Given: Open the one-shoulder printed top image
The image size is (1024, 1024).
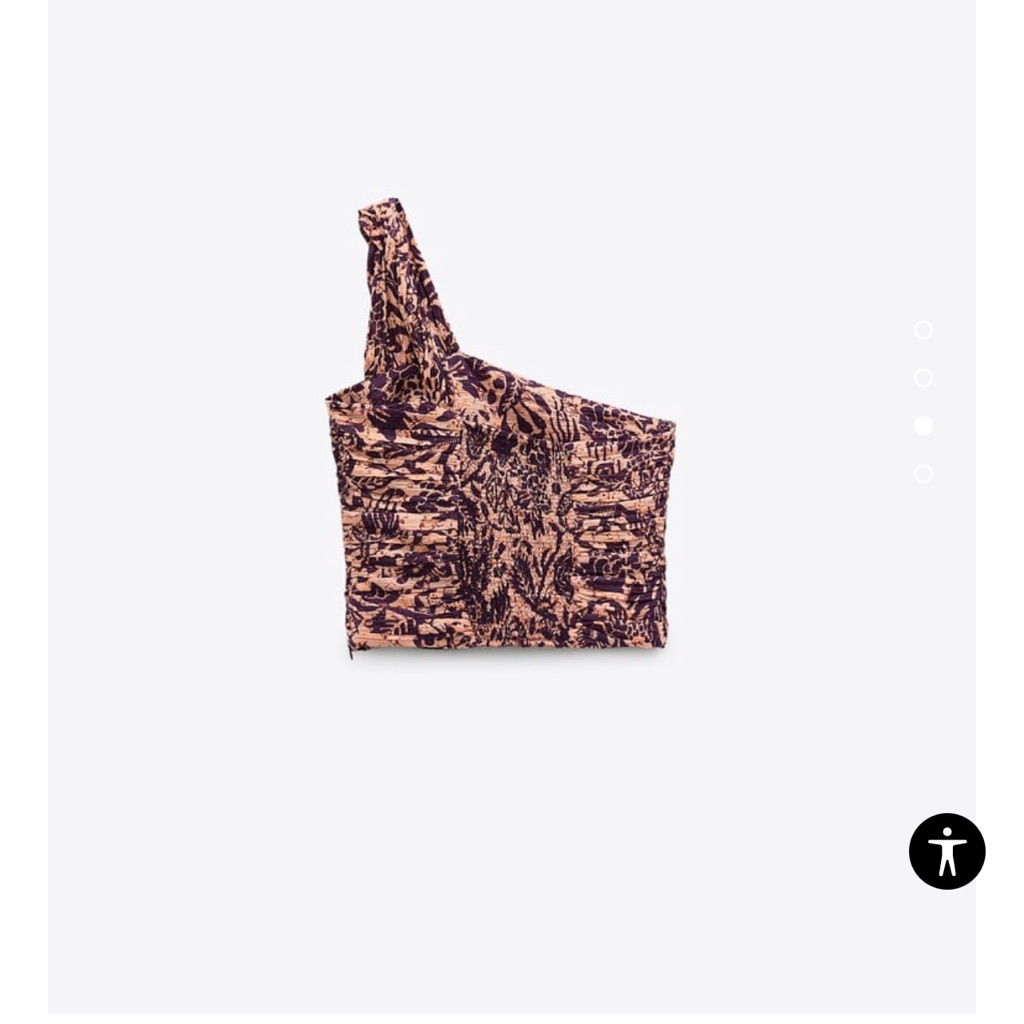Looking at the screenshot, I should [x=501, y=428].
